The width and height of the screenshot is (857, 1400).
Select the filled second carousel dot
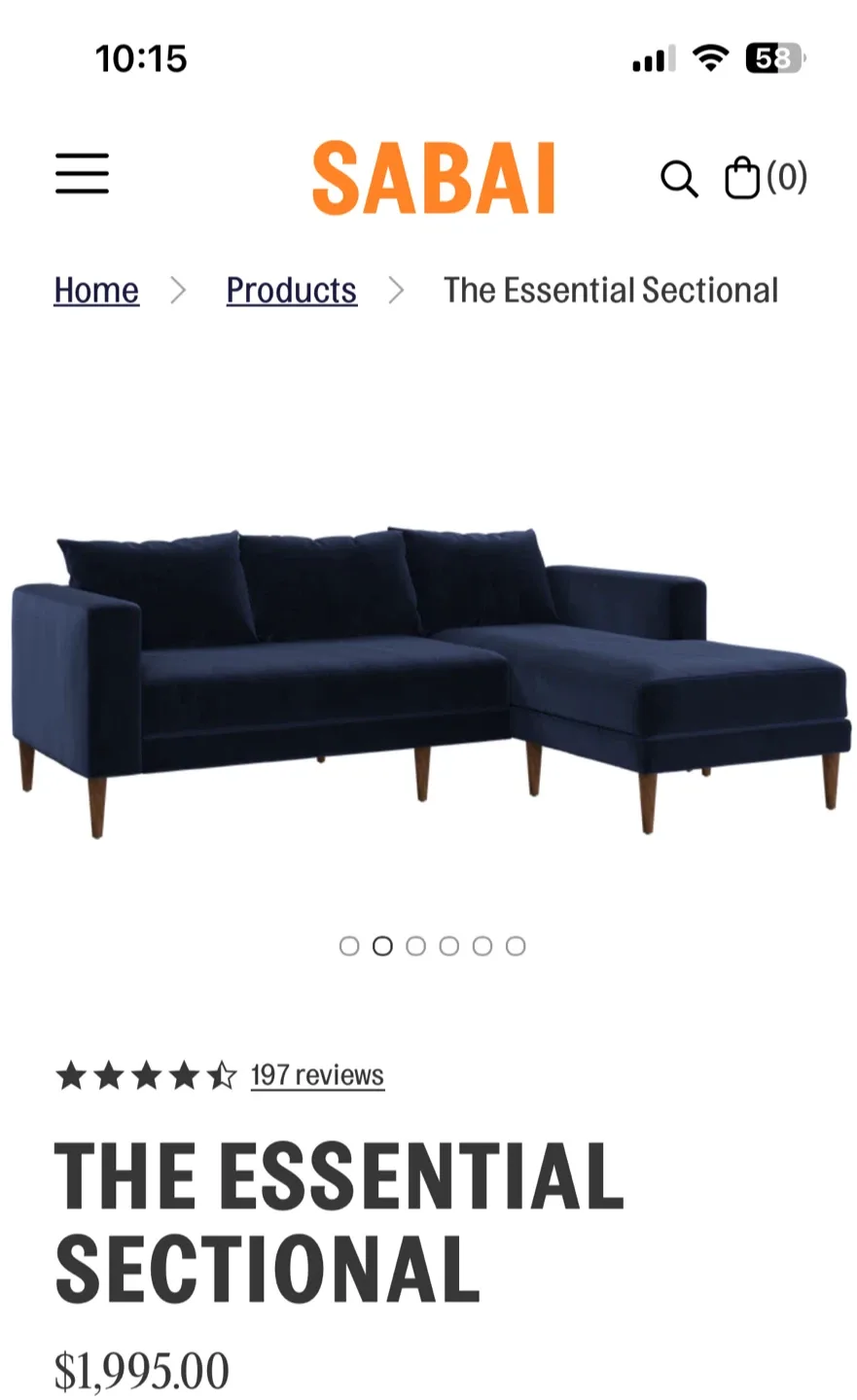click(382, 945)
